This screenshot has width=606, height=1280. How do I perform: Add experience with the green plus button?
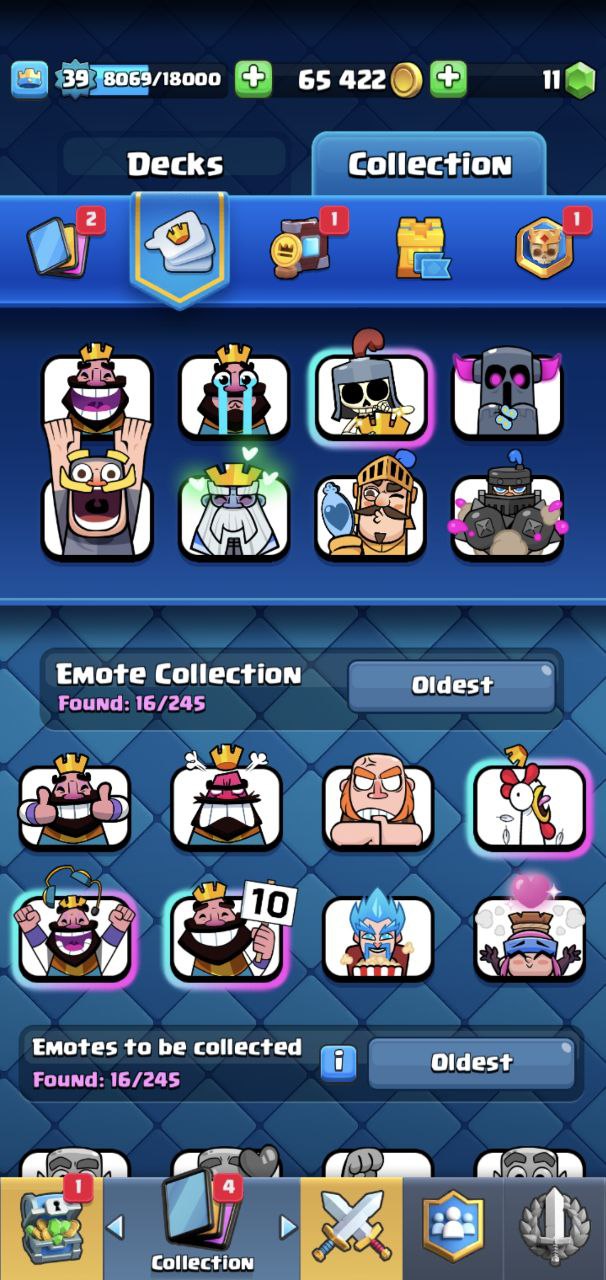[254, 79]
